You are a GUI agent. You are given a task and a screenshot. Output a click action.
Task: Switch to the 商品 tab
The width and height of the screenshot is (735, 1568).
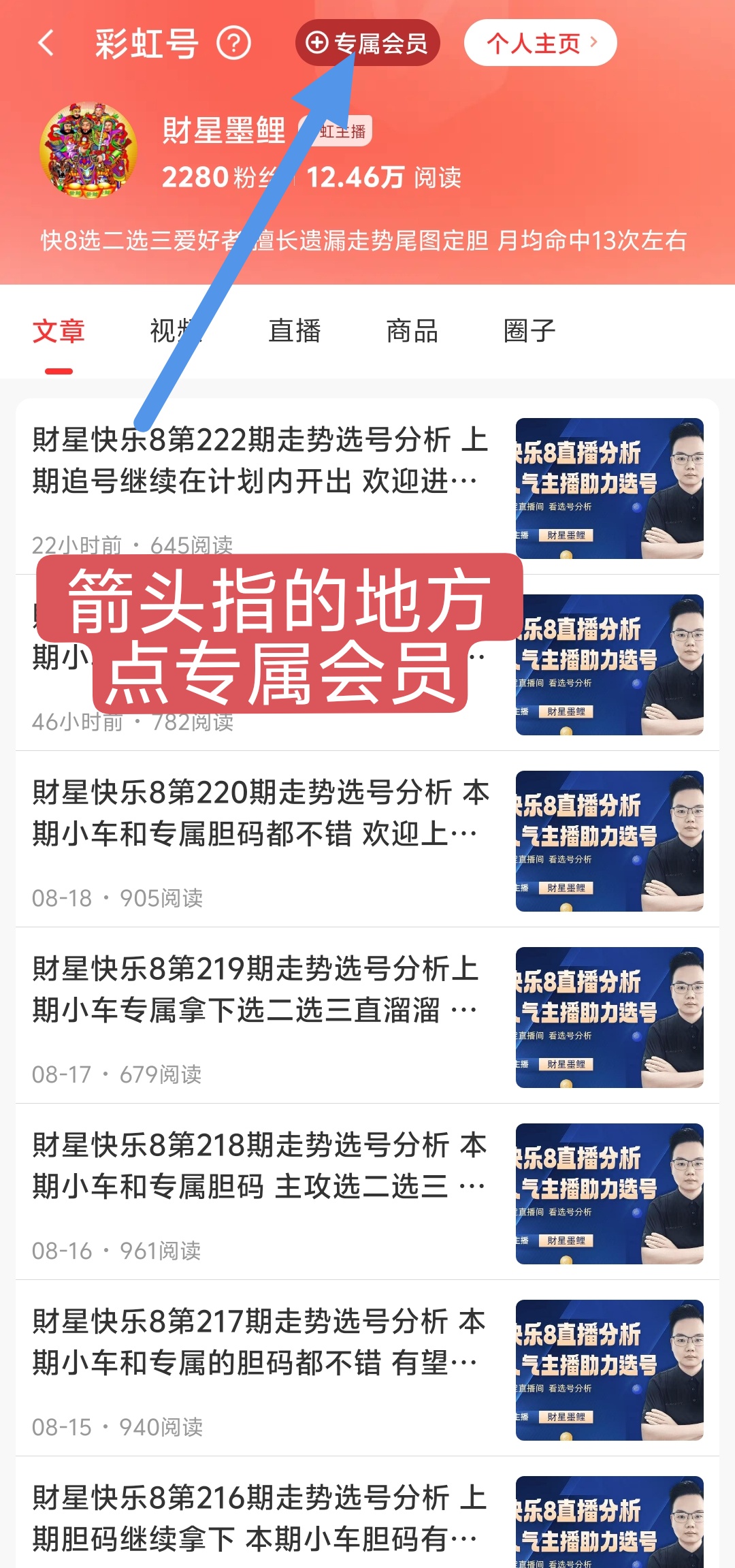click(412, 332)
